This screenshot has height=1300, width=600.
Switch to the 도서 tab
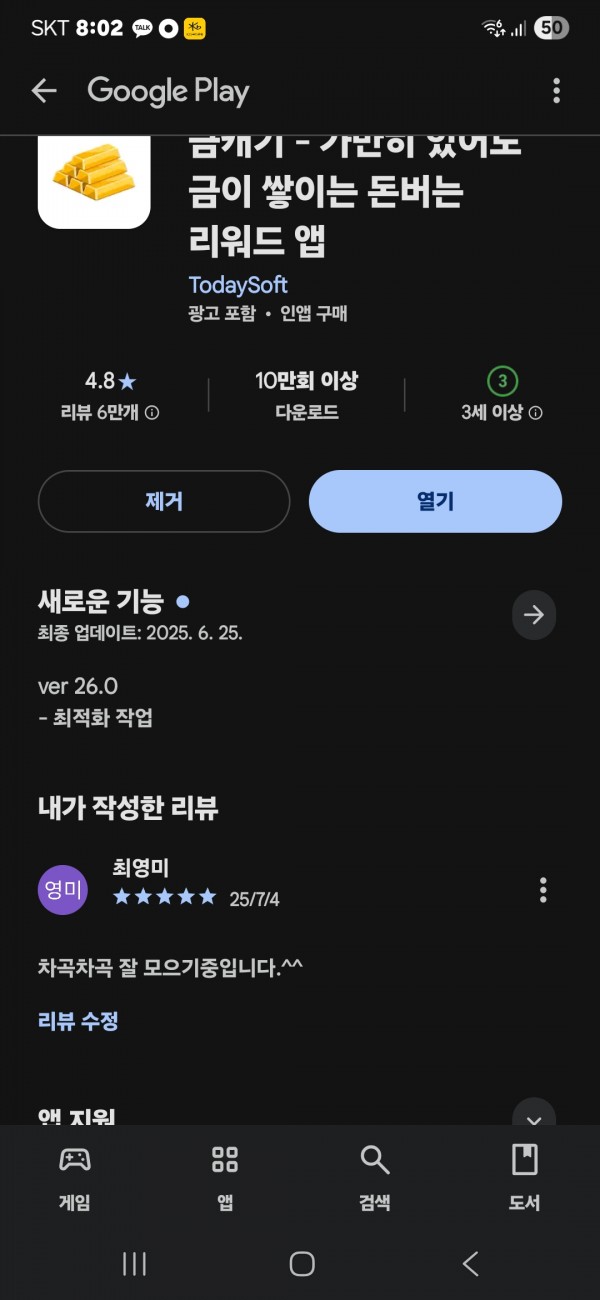tap(524, 1178)
